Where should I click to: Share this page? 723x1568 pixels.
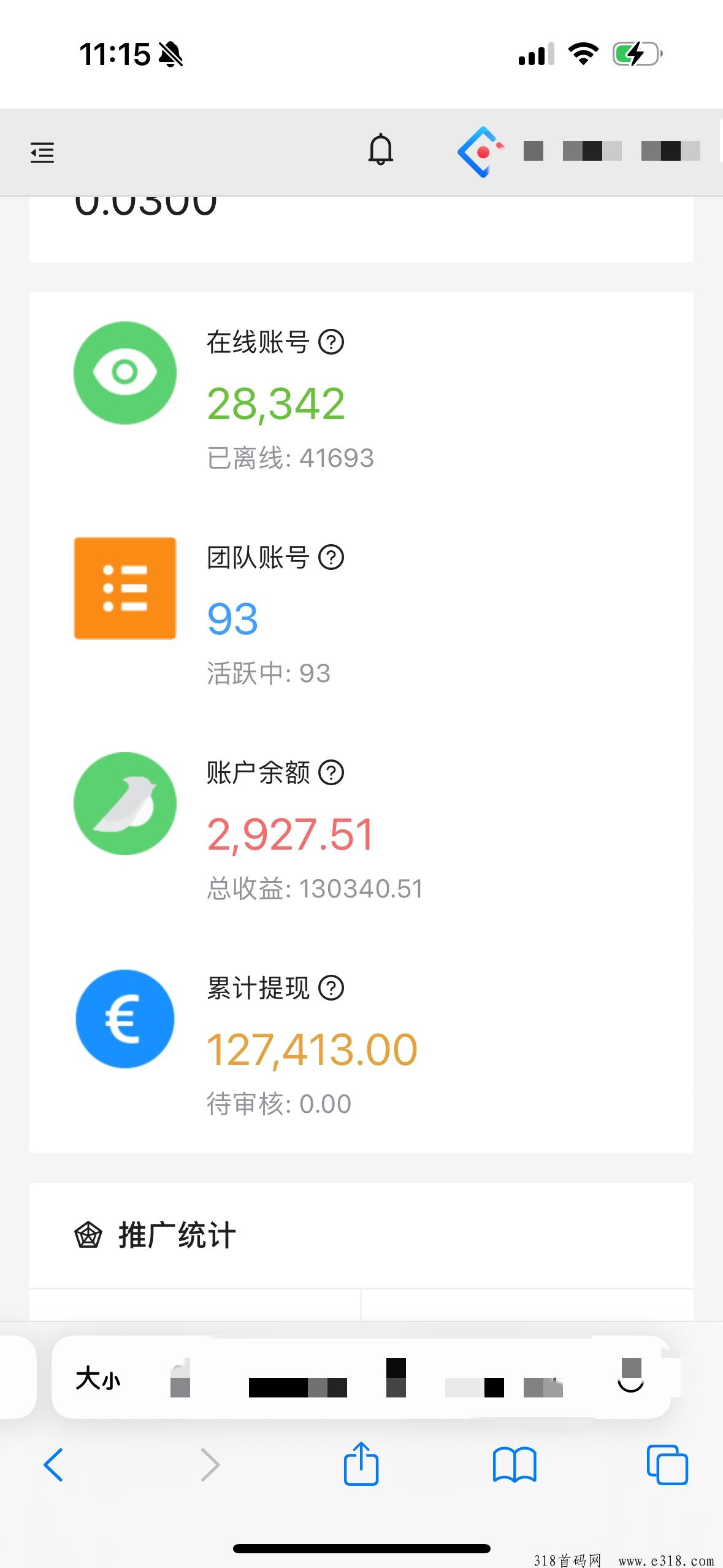361,1463
